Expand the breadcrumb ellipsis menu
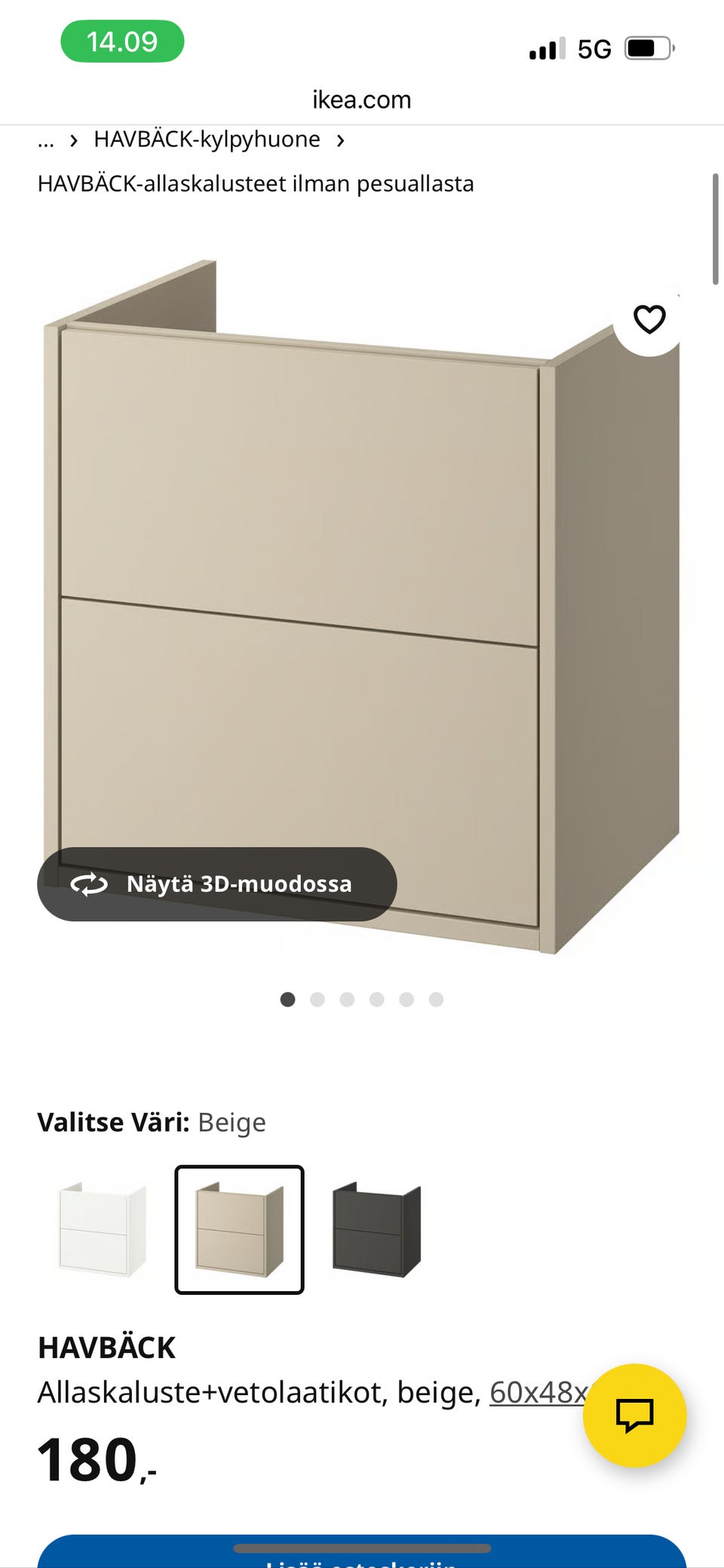Screen dimensions: 724x1568 point(45,140)
